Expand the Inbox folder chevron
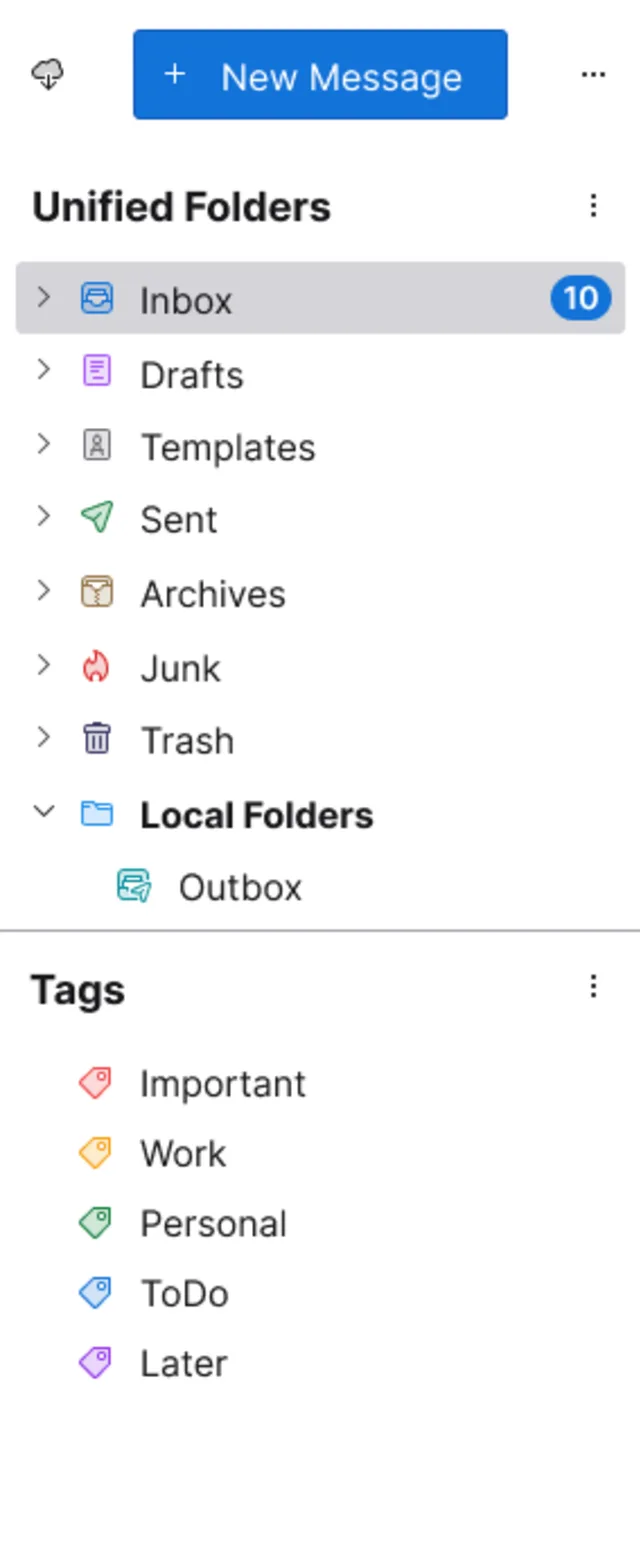The height and width of the screenshot is (1550, 640). point(43,297)
